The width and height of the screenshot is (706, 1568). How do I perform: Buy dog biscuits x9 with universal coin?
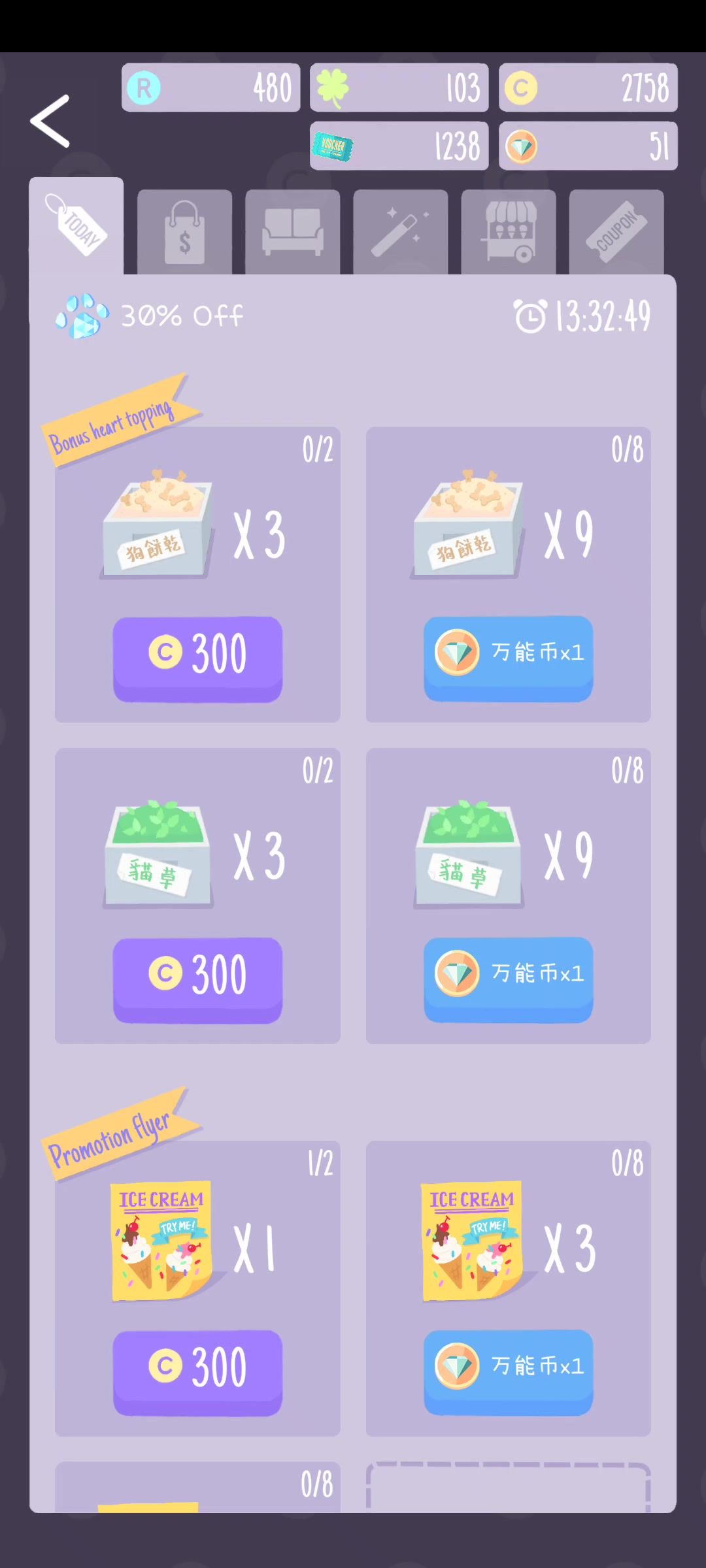(x=508, y=657)
